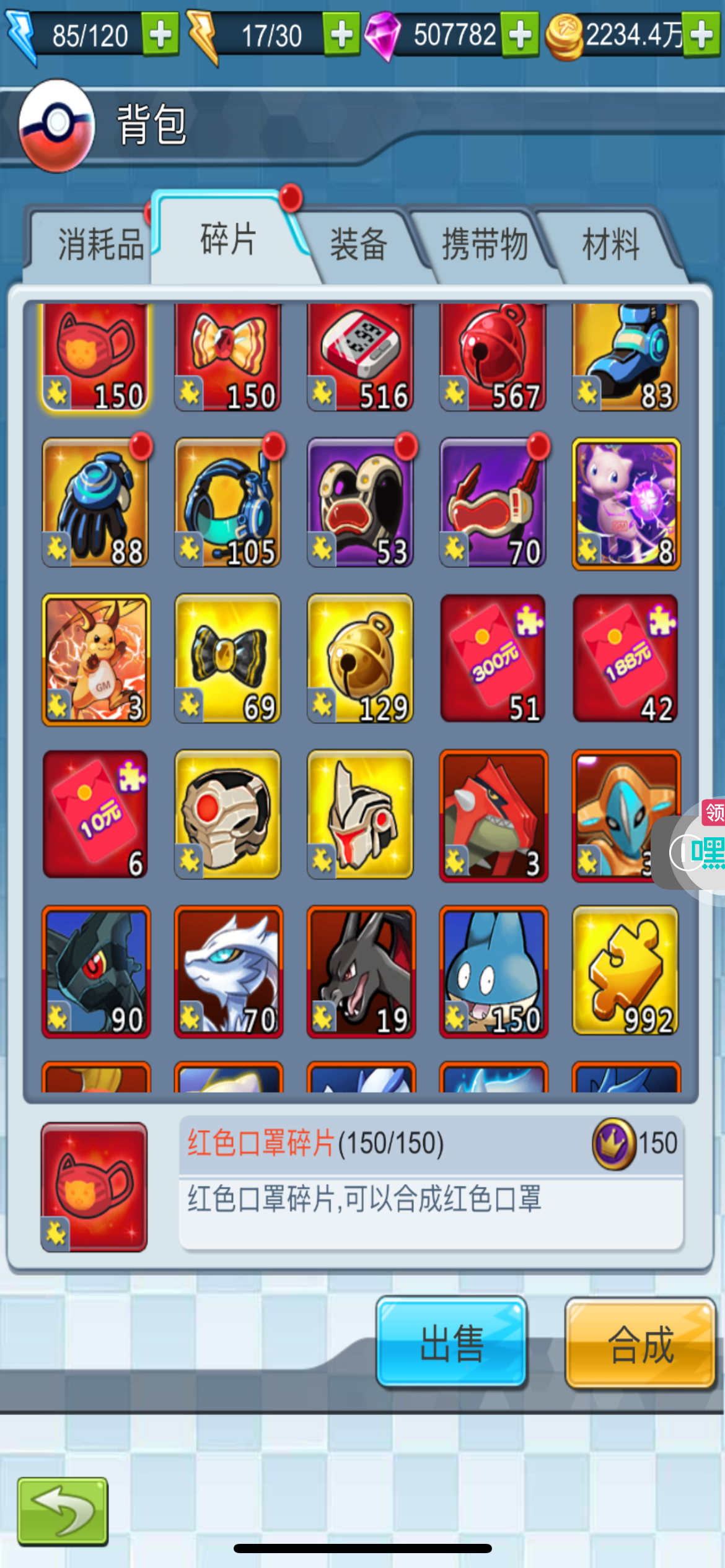Switch to the 携带物 tab
The height and width of the screenshot is (1568, 725).
pos(485,245)
